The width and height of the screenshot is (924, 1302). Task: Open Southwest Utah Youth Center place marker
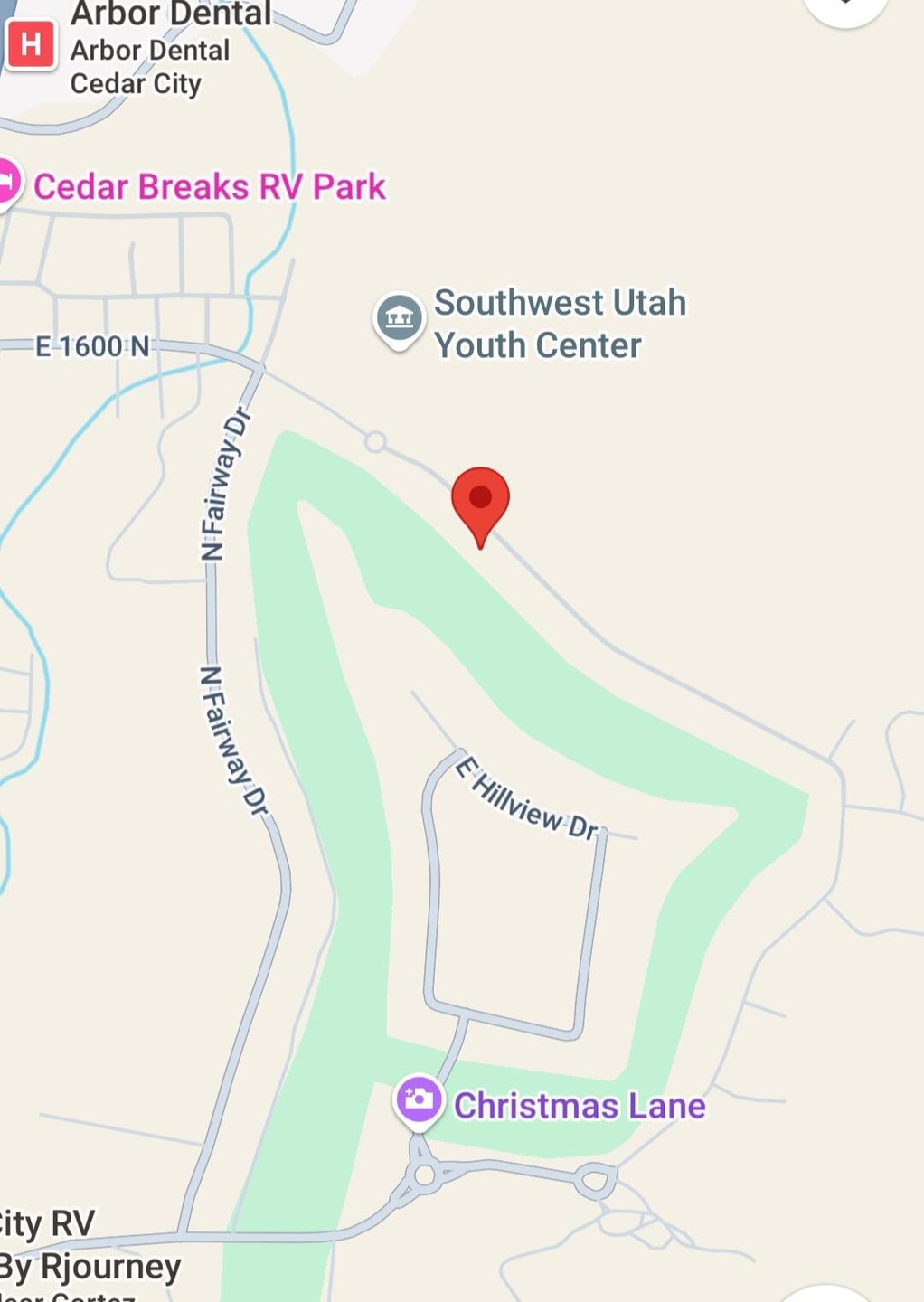(399, 319)
